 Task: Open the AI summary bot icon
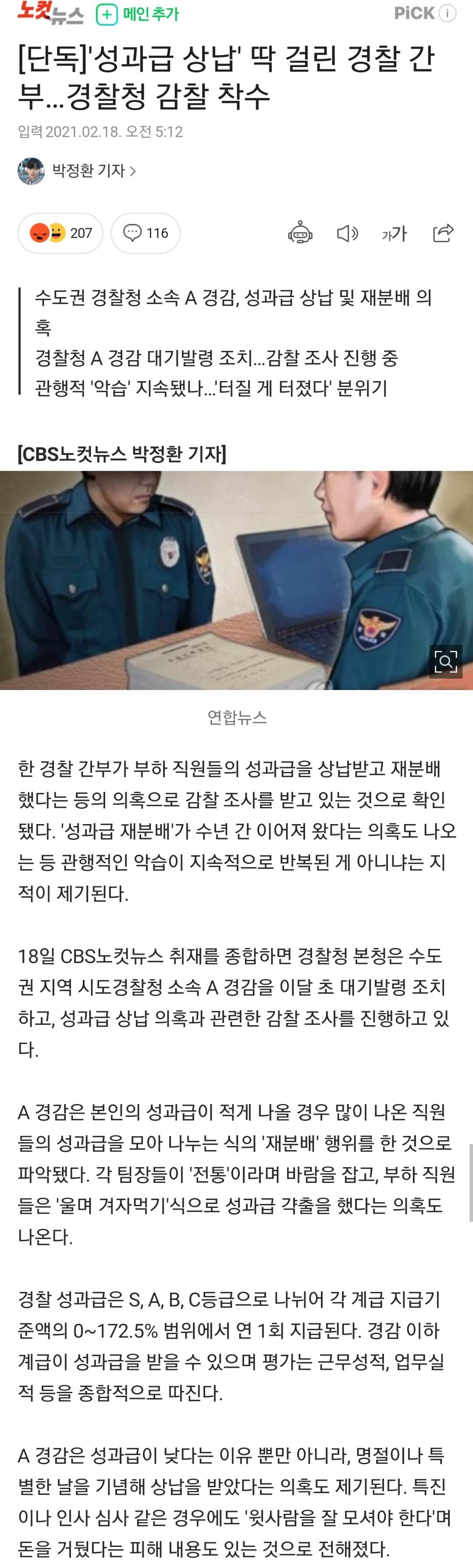point(300,233)
